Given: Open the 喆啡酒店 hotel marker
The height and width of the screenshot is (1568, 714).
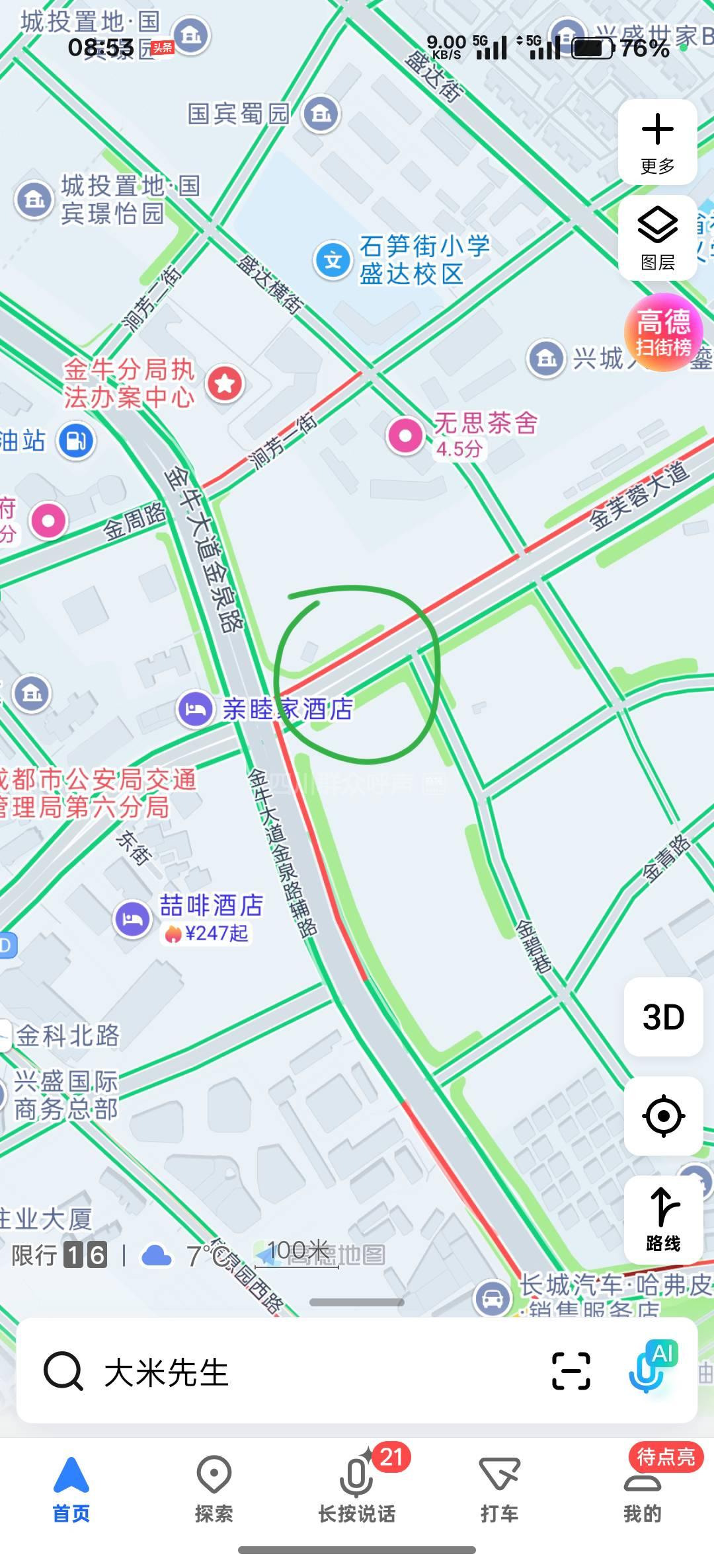Looking at the screenshot, I should (132, 918).
